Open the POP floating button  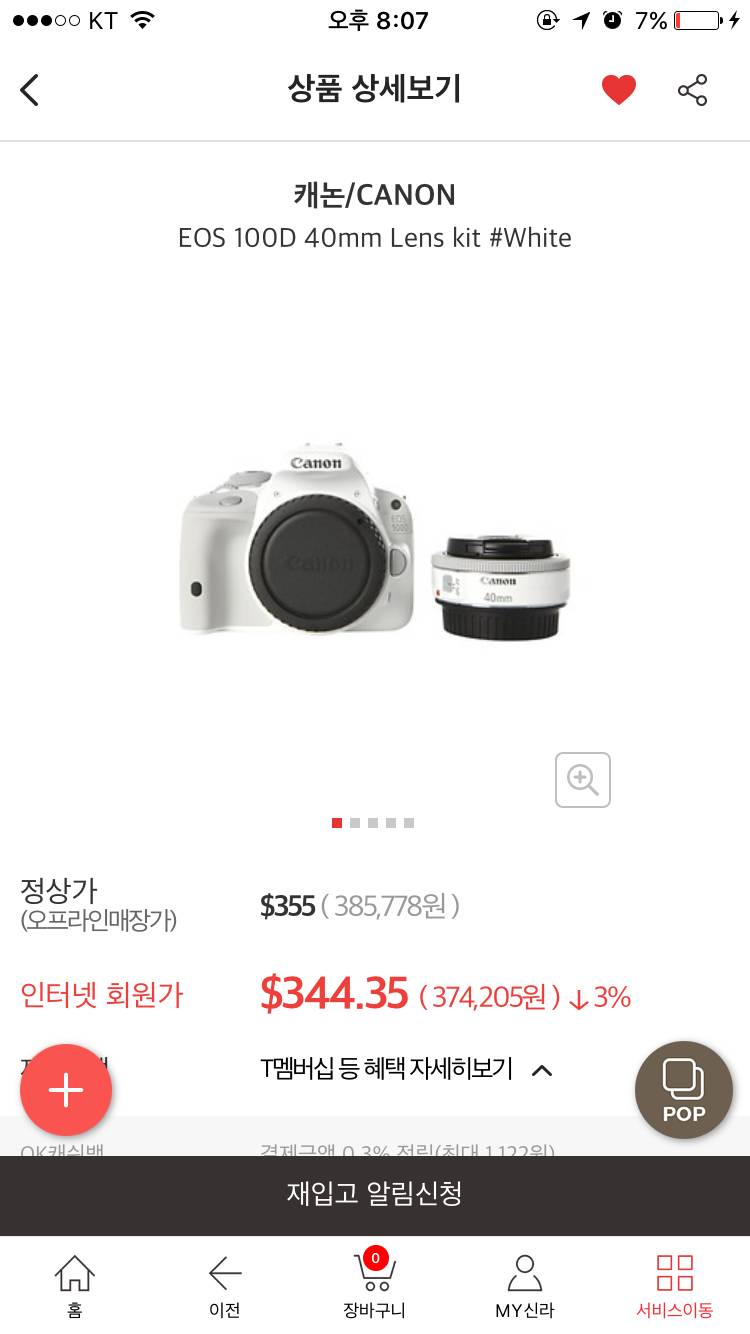tap(684, 1090)
